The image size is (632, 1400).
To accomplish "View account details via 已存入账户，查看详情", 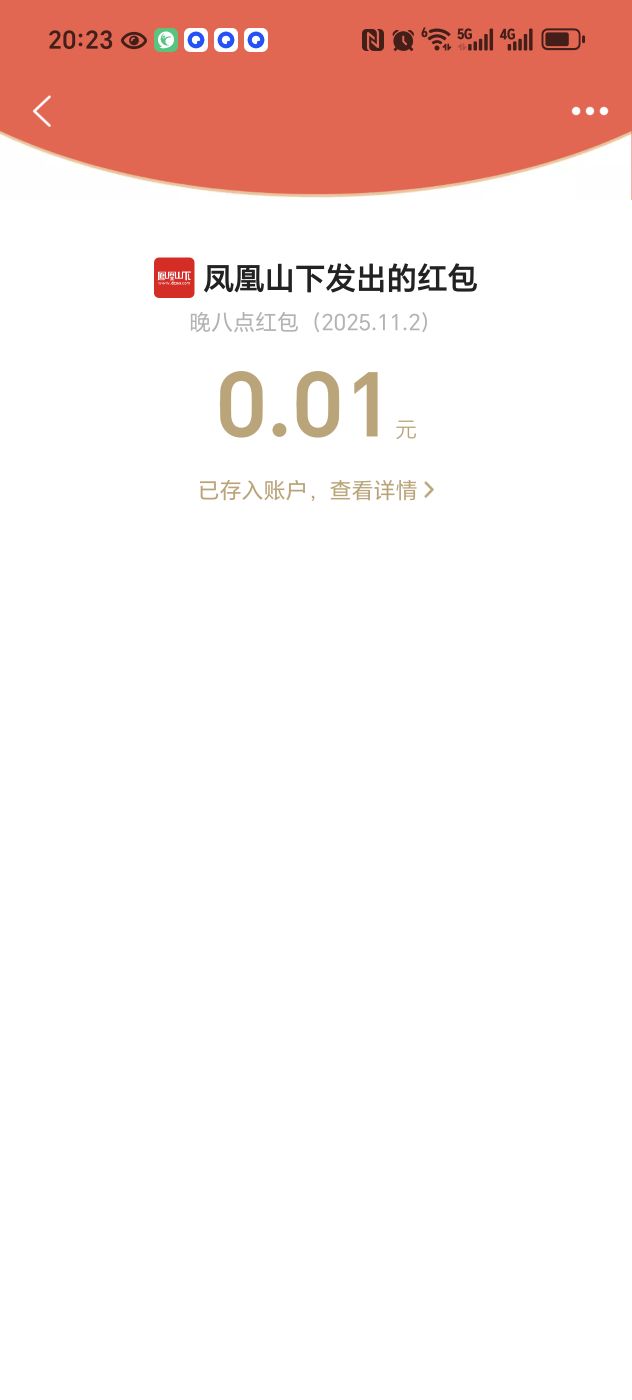I will (316, 490).
